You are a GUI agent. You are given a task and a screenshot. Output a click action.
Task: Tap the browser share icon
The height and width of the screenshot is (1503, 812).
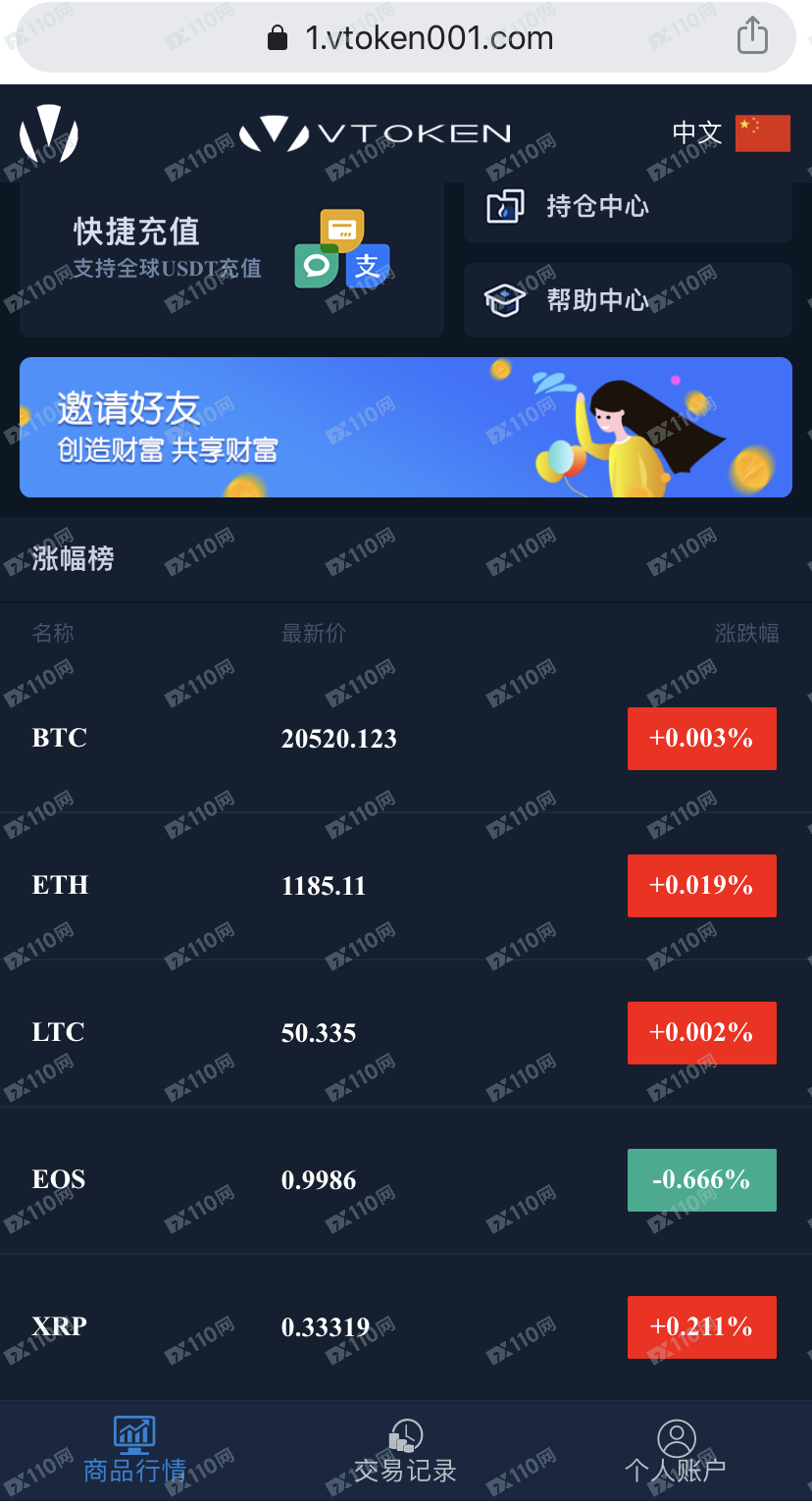[x=751, y=36]
